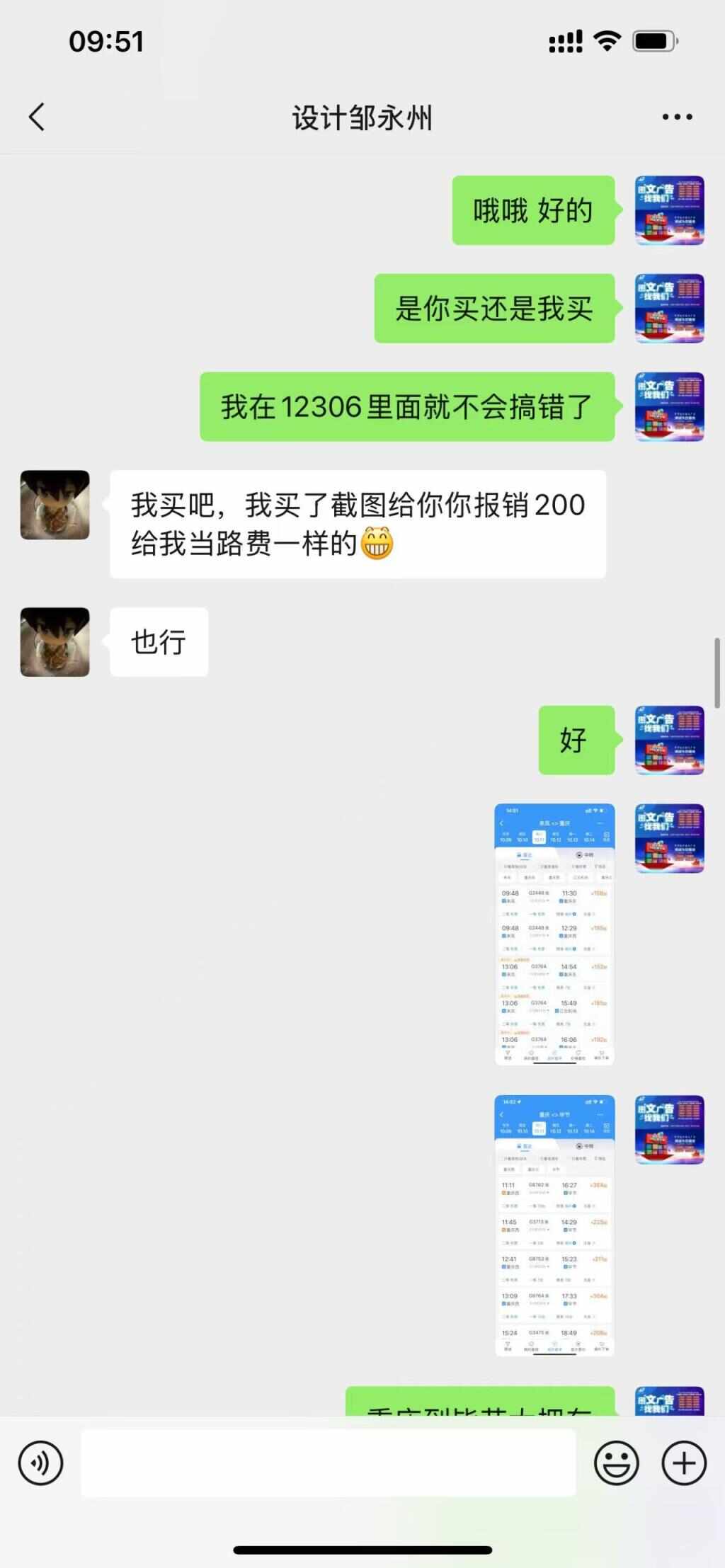Open the emoji sticker panel
The width and height of the screenshot is (725, 1568).
(616, 1463)
